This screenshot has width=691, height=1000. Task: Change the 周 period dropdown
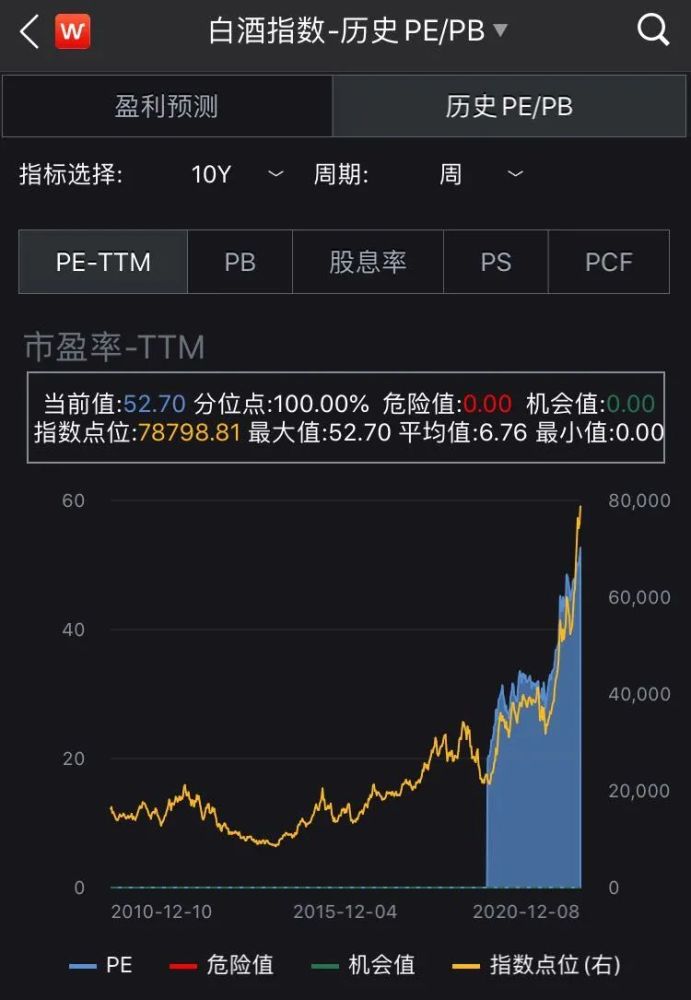(480, 175)
